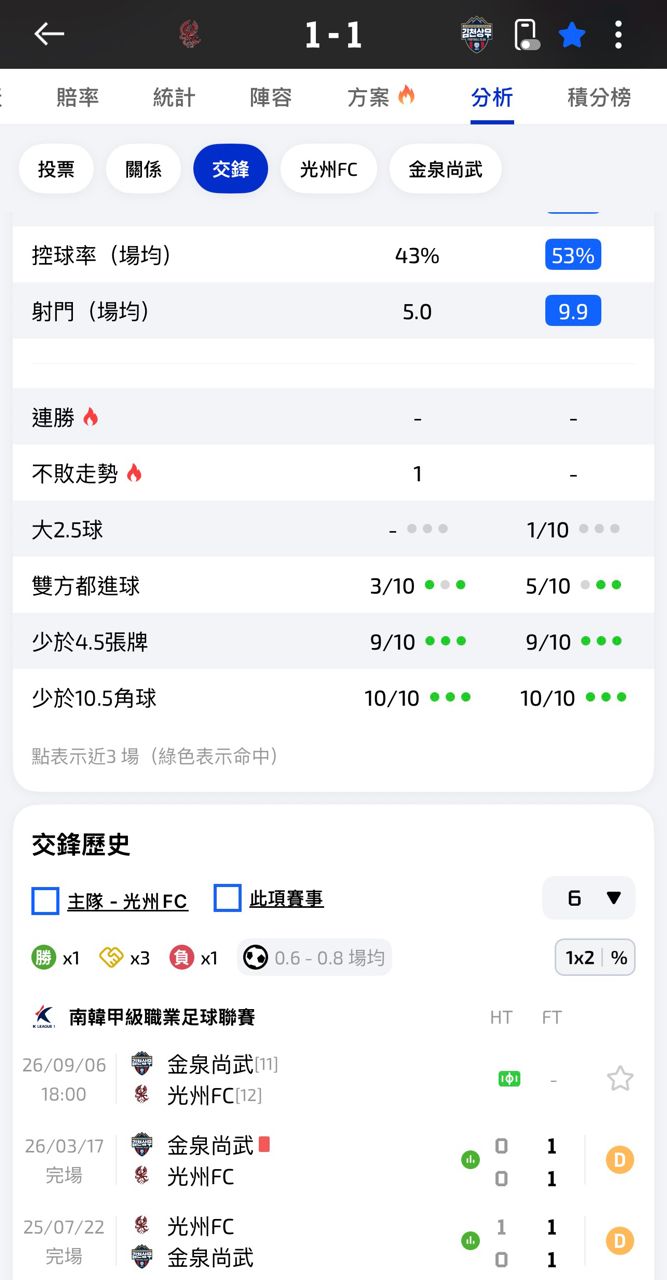
Task: Select the 光州FC chip
Action: [328, 169]
